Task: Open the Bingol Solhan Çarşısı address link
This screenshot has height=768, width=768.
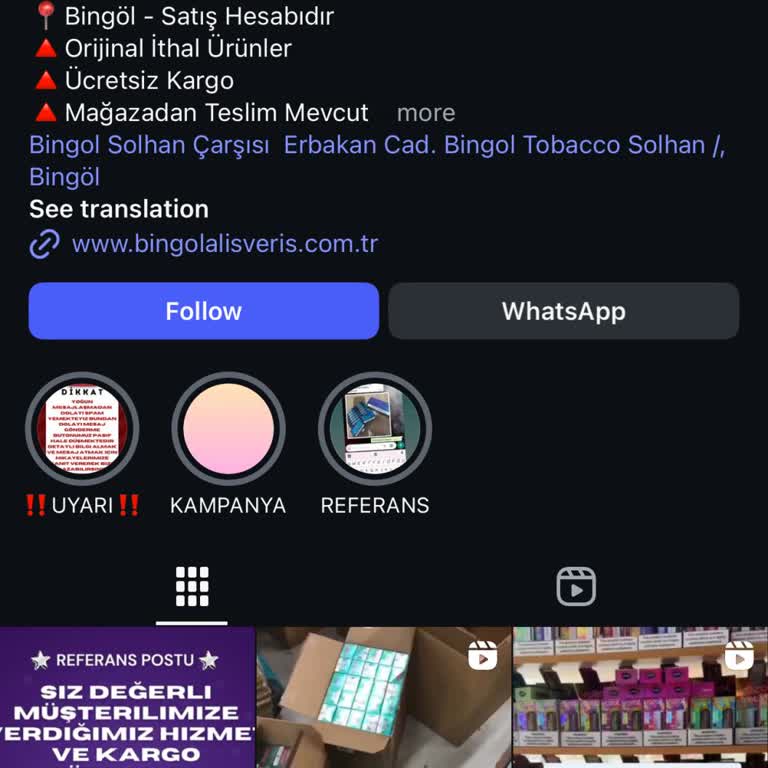Action: [376, 146]
